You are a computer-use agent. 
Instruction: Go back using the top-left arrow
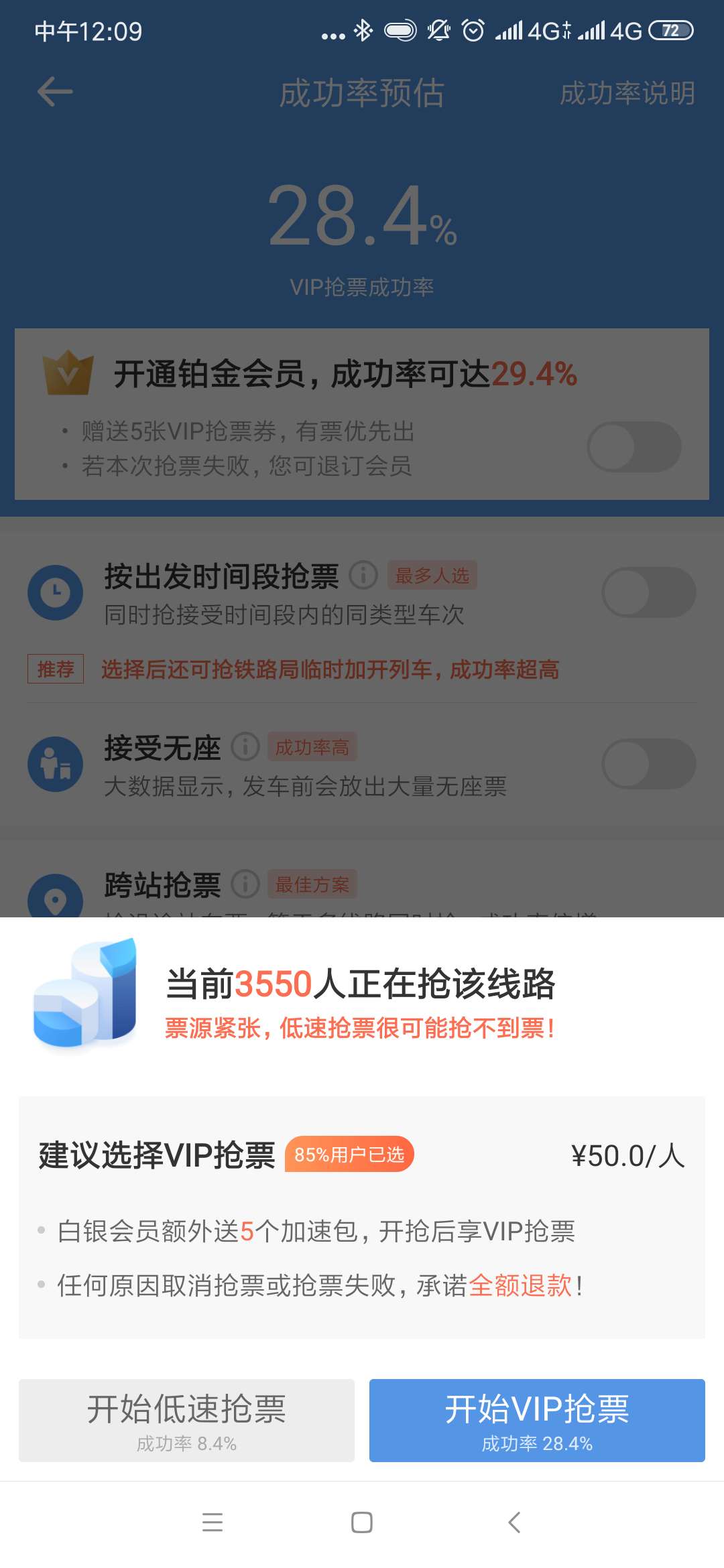[x=55, y=92]
